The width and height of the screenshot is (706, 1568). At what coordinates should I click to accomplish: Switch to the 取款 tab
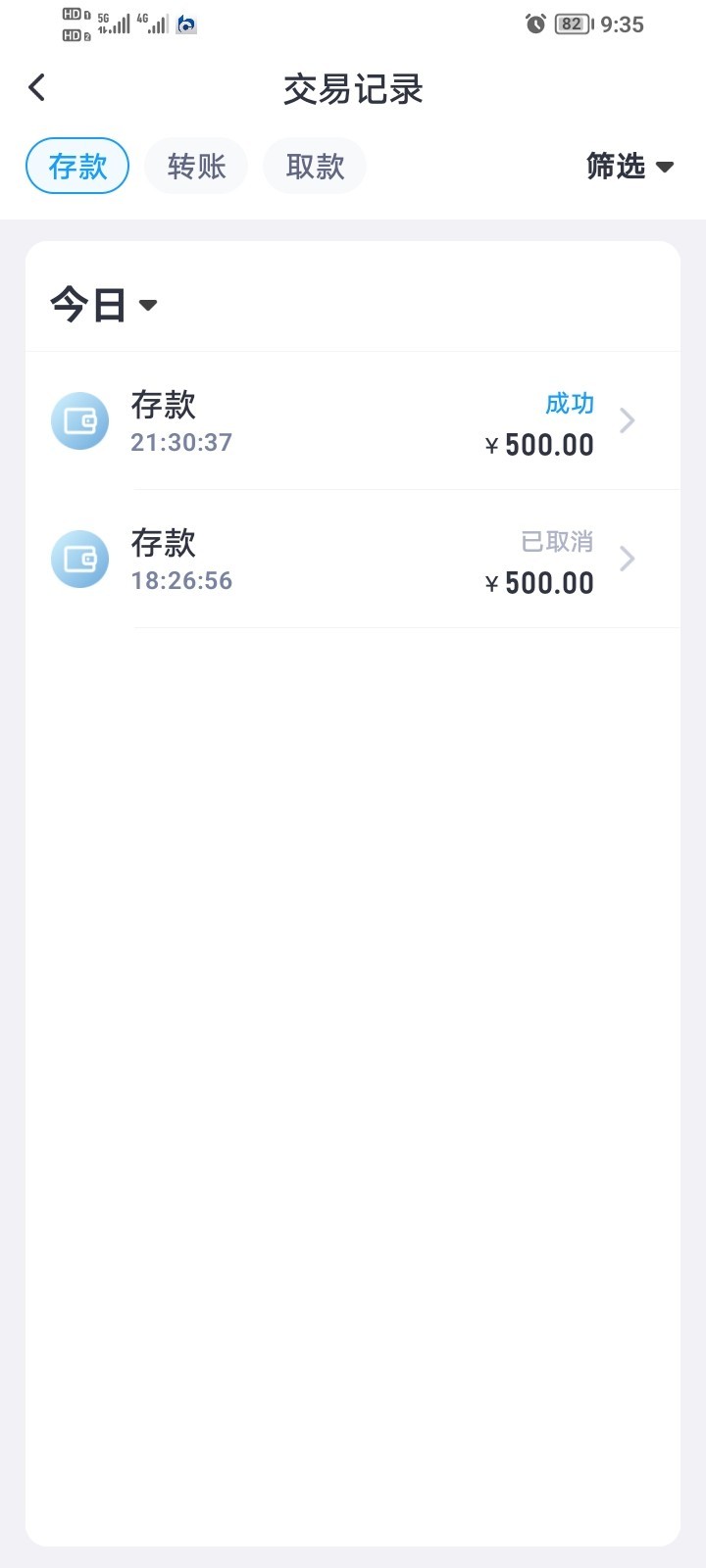315,166
